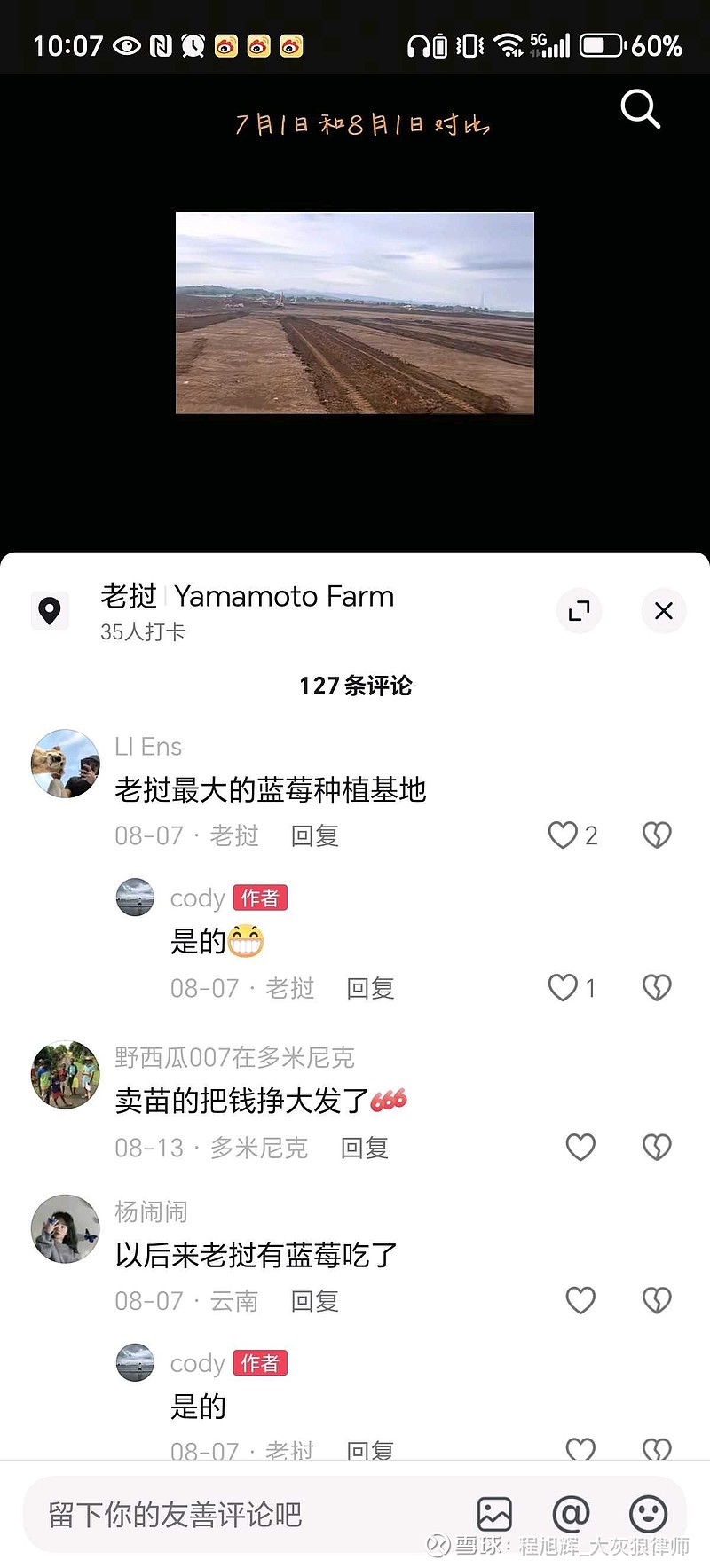Reply to LI Ens's comment

coord(314,835)
